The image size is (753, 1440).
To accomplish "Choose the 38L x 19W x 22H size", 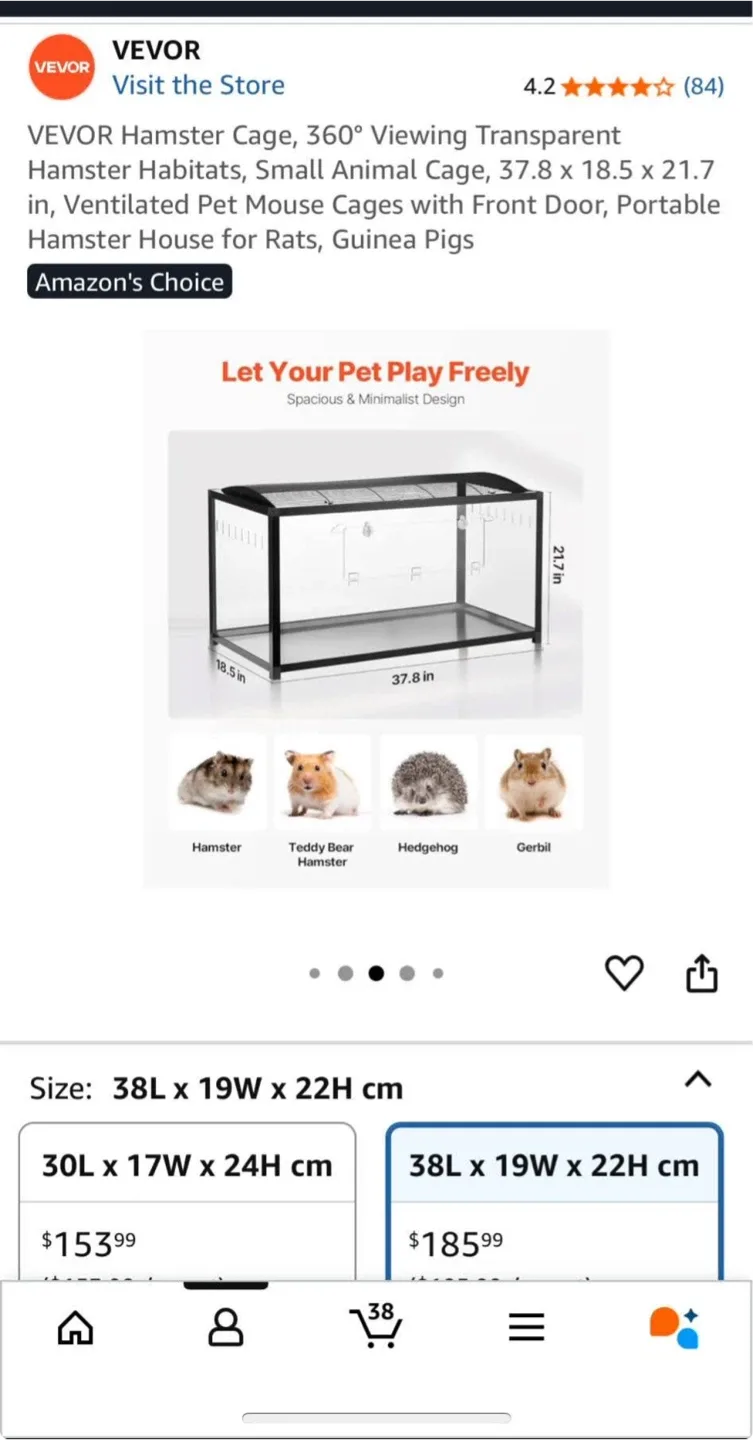I will coord(554,1200).
